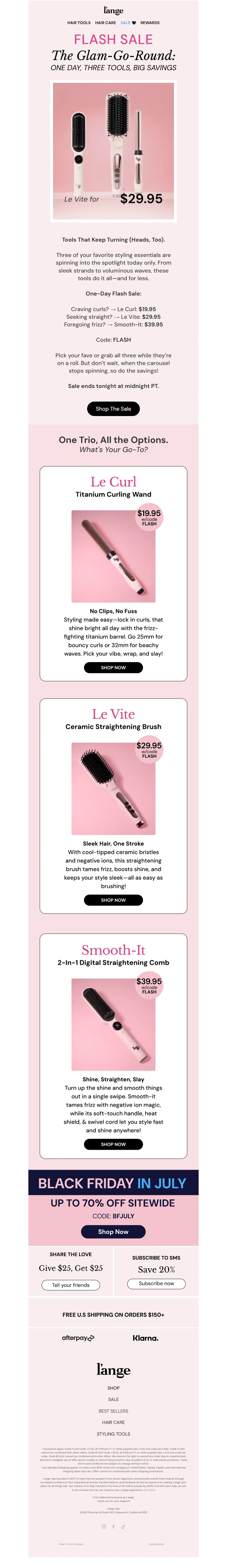Subscribe now to SMS offers
This screenshot has width=227, height=1568.
click(156, 1283)
